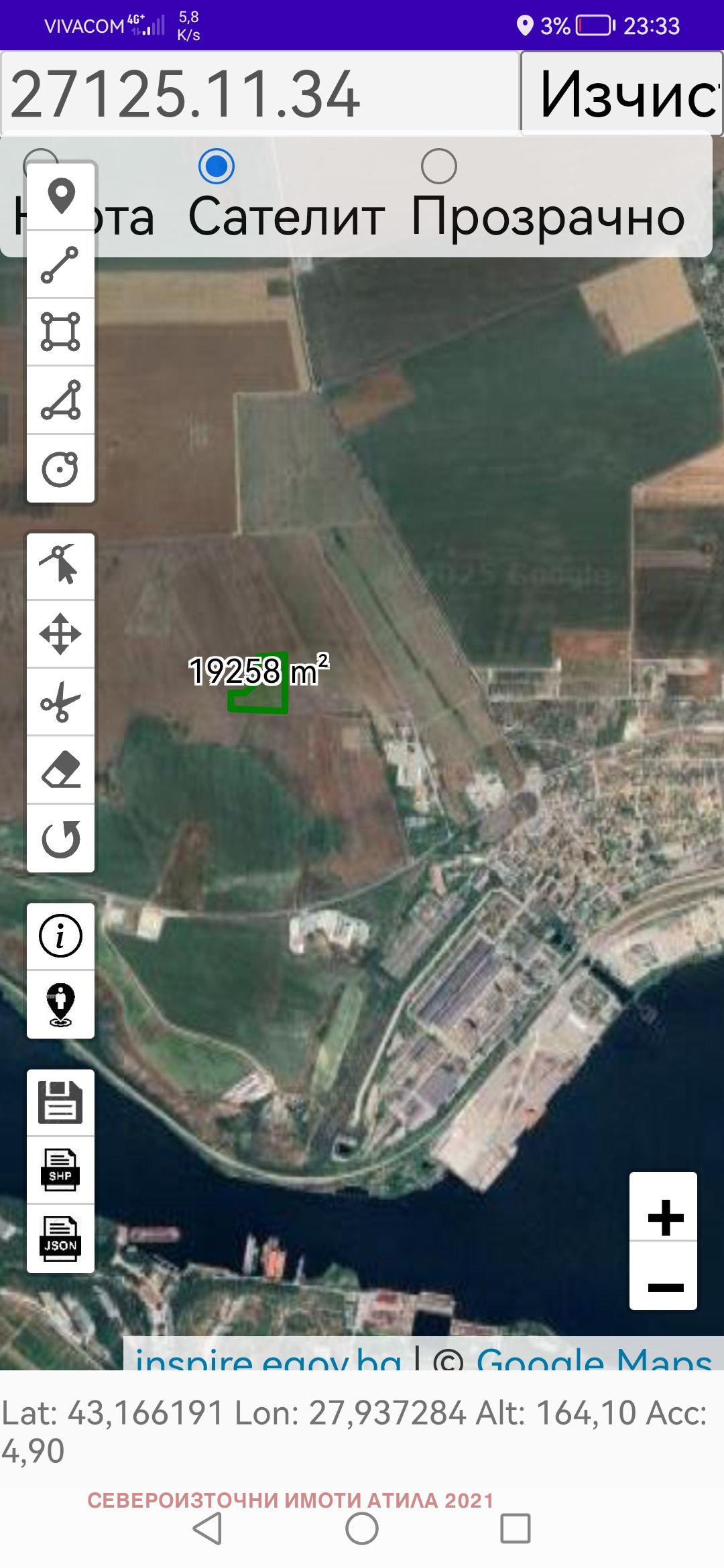This screenshot has width=724, height=1568.
Task: Tap the cadastral number input field
Action: (x=260, y=94)
